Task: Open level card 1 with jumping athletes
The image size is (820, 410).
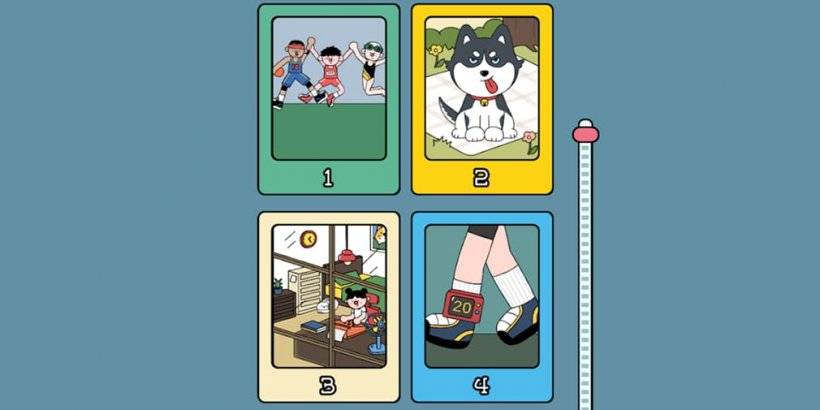Action: (x=328, y=98)
